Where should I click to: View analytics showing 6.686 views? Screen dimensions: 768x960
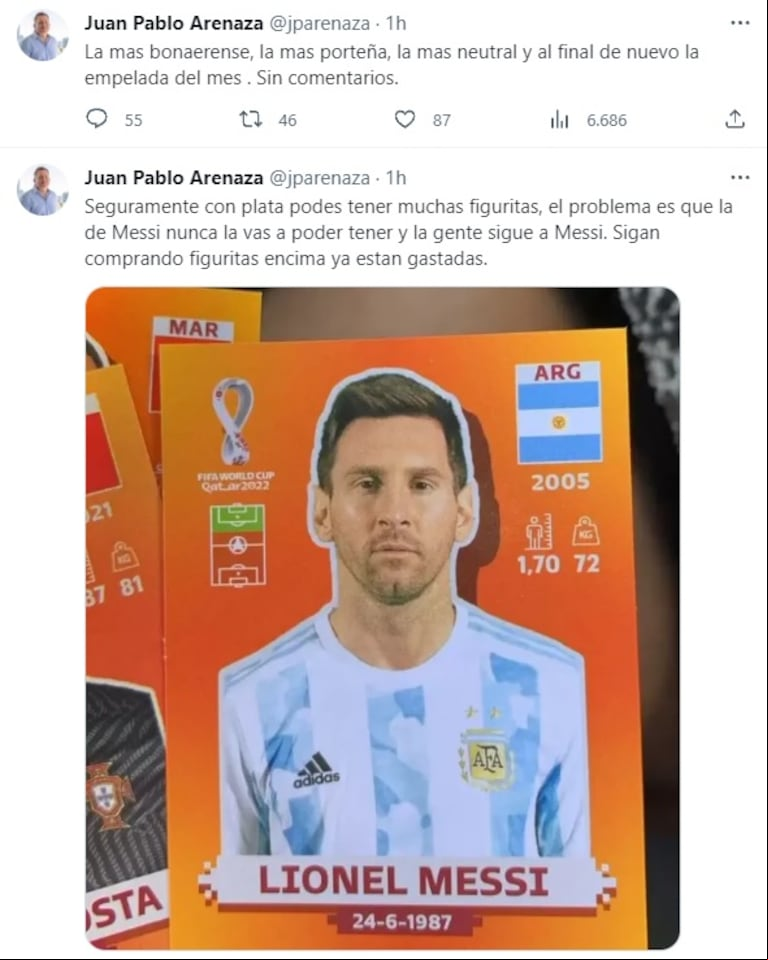560,120
